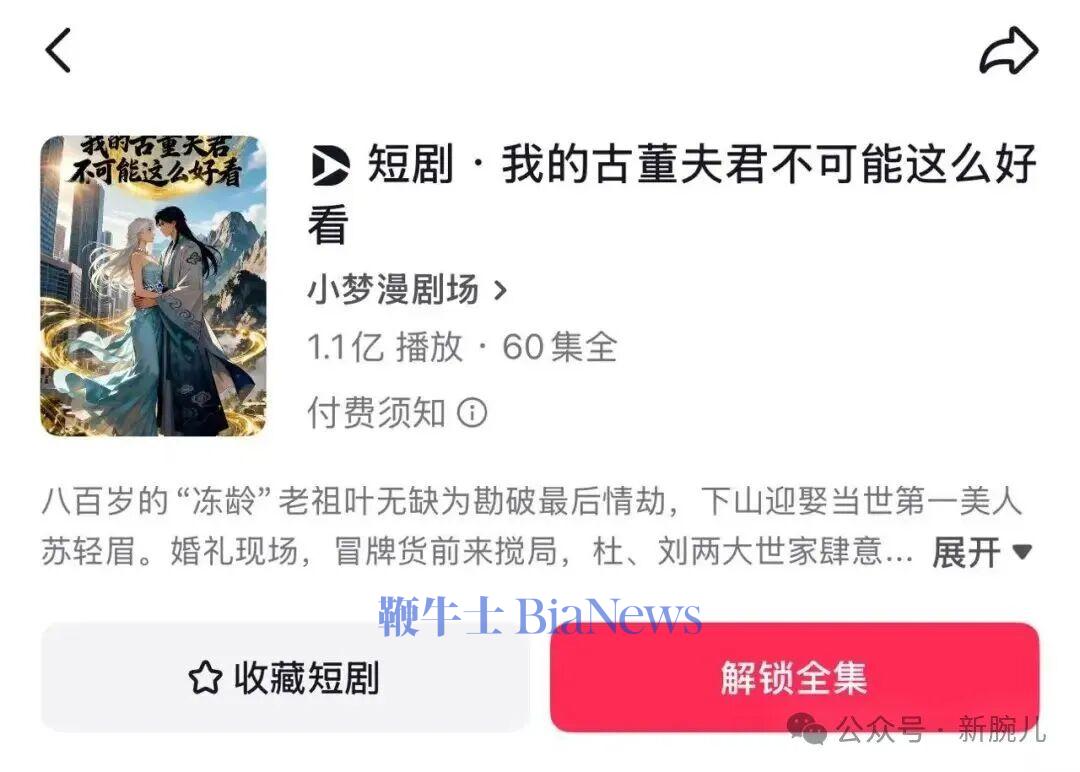The height and width of the screenshot is (772, 1080).
Task: Go back using the top-left arrow
Action: (59, 50)
